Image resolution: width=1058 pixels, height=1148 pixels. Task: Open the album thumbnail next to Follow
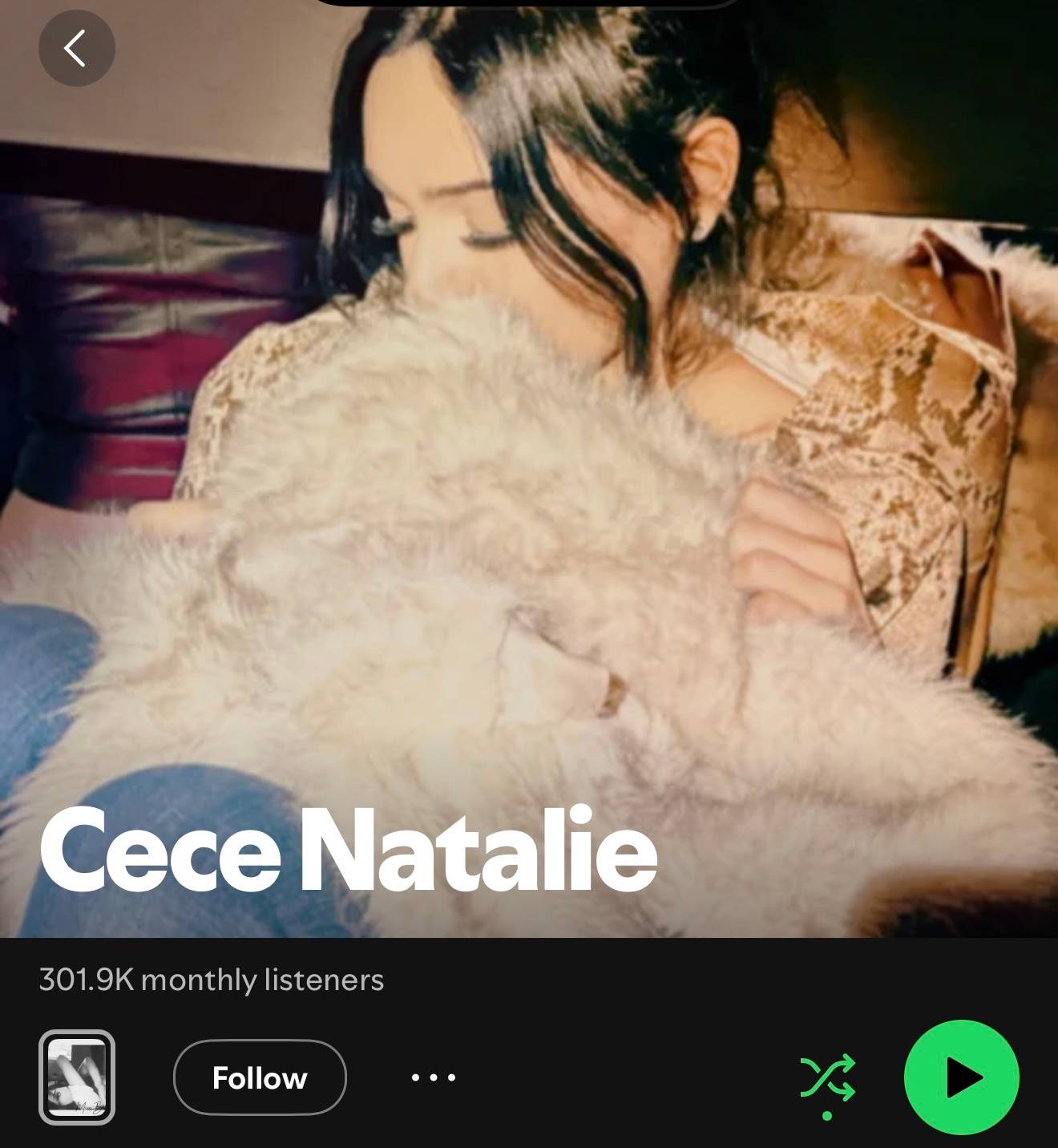pos(77,1077)
